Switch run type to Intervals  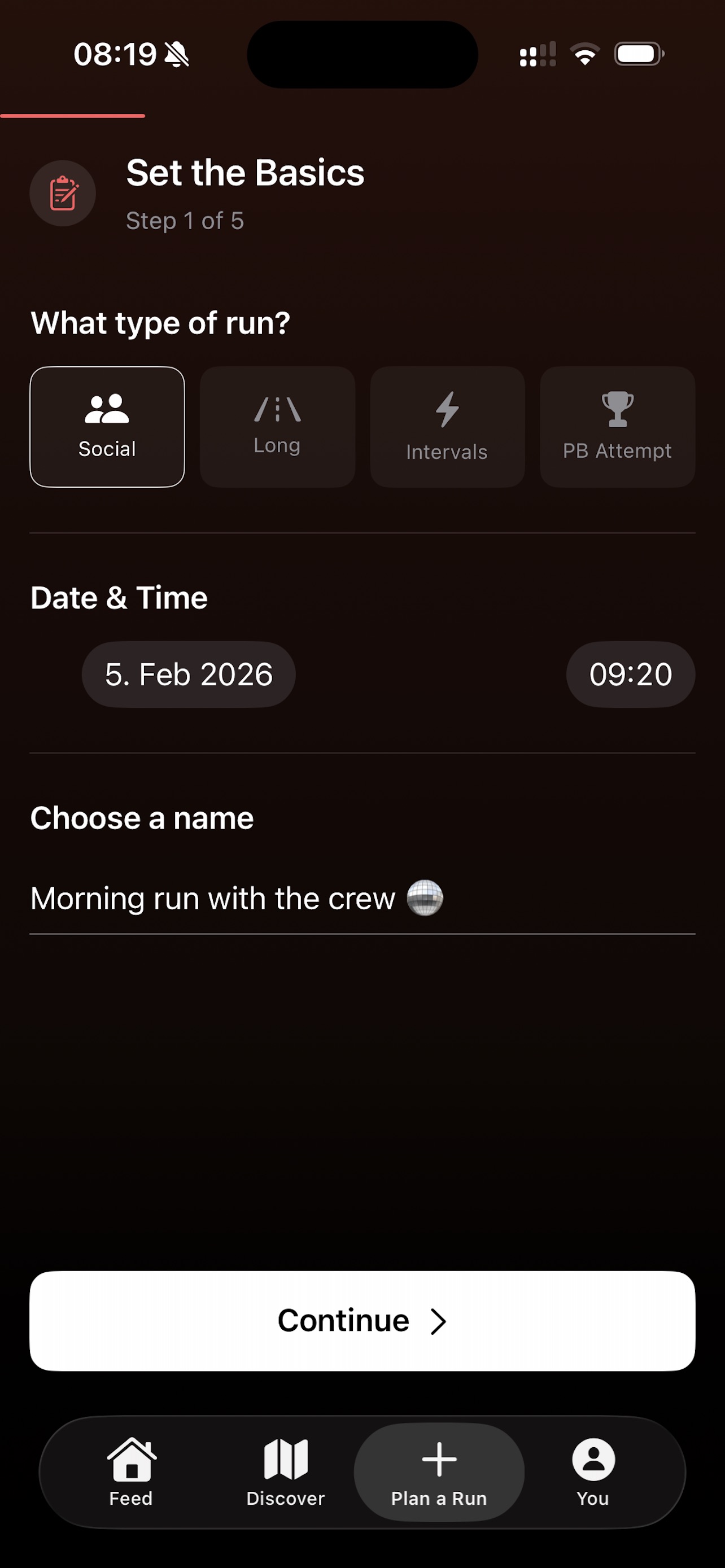[447, 426]
